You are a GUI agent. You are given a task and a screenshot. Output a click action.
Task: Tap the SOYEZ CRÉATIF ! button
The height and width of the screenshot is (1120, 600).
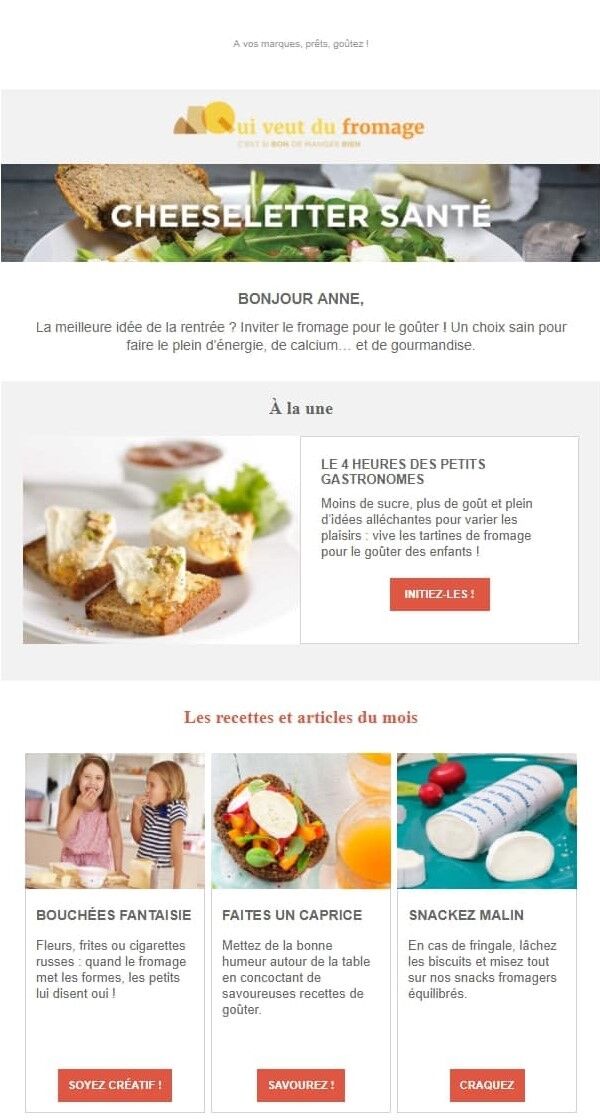tap(115, 1085)
